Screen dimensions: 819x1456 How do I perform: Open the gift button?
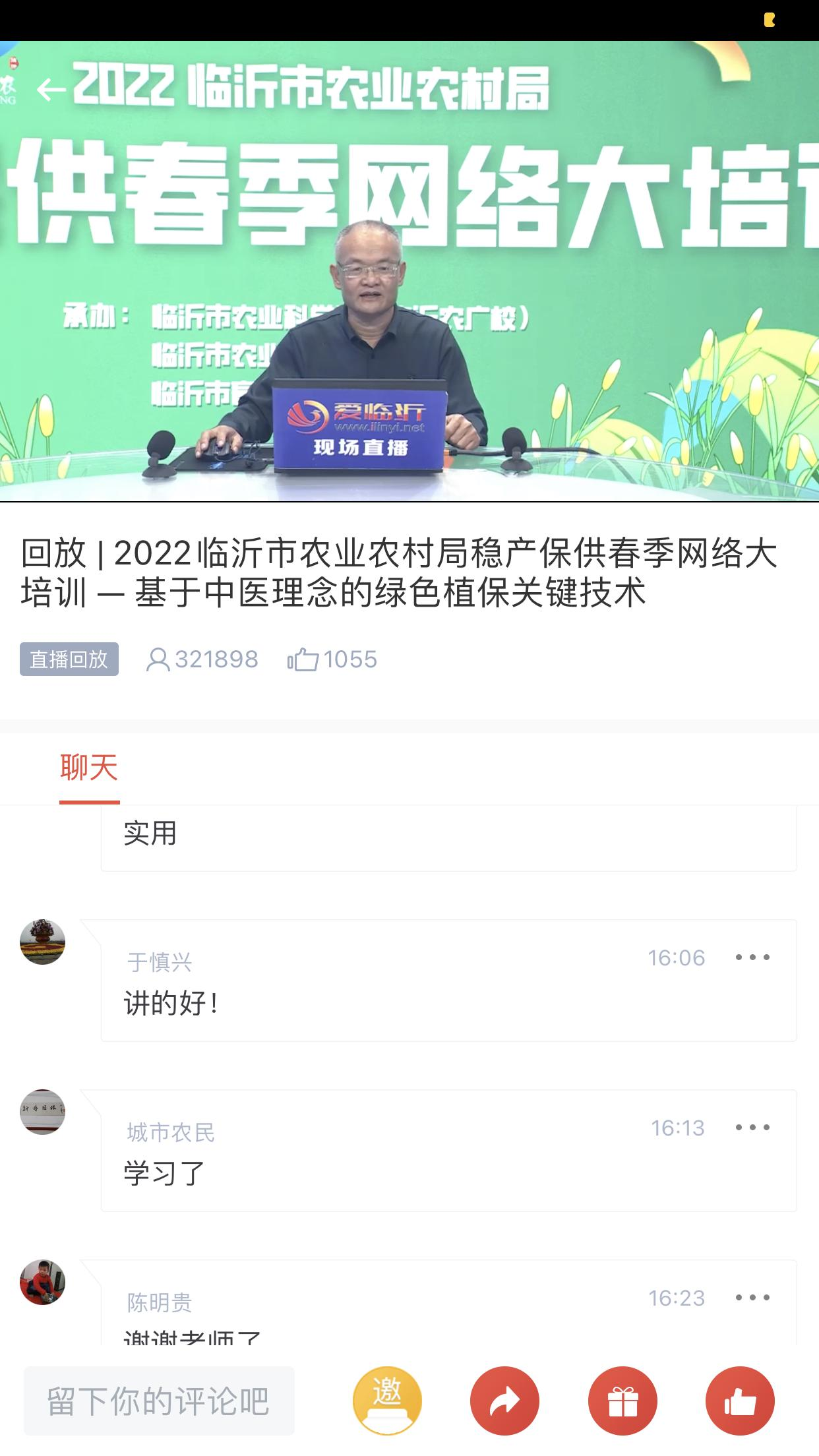point(622,1401)
